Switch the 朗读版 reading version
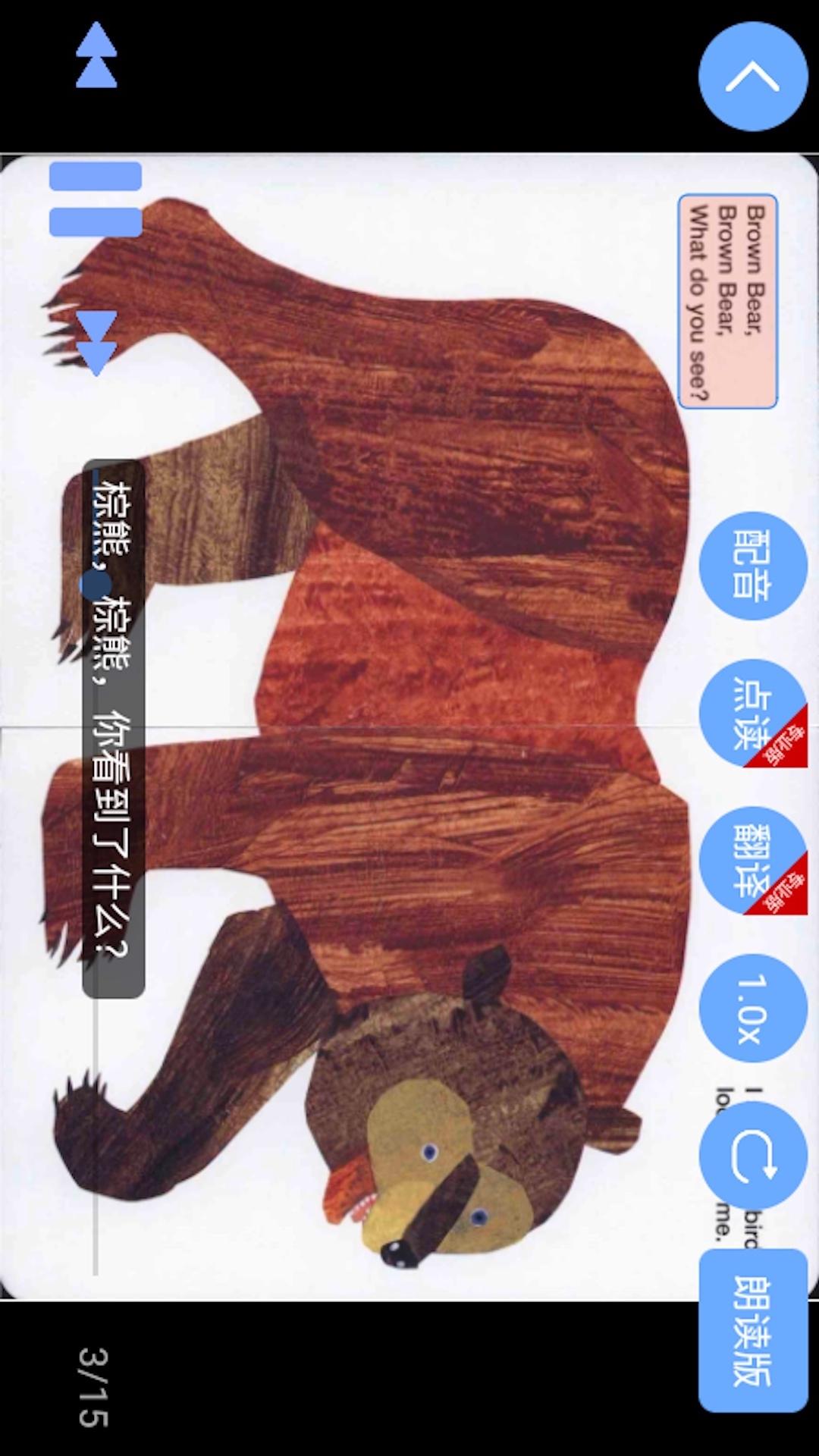 (x=752, y=1331)
